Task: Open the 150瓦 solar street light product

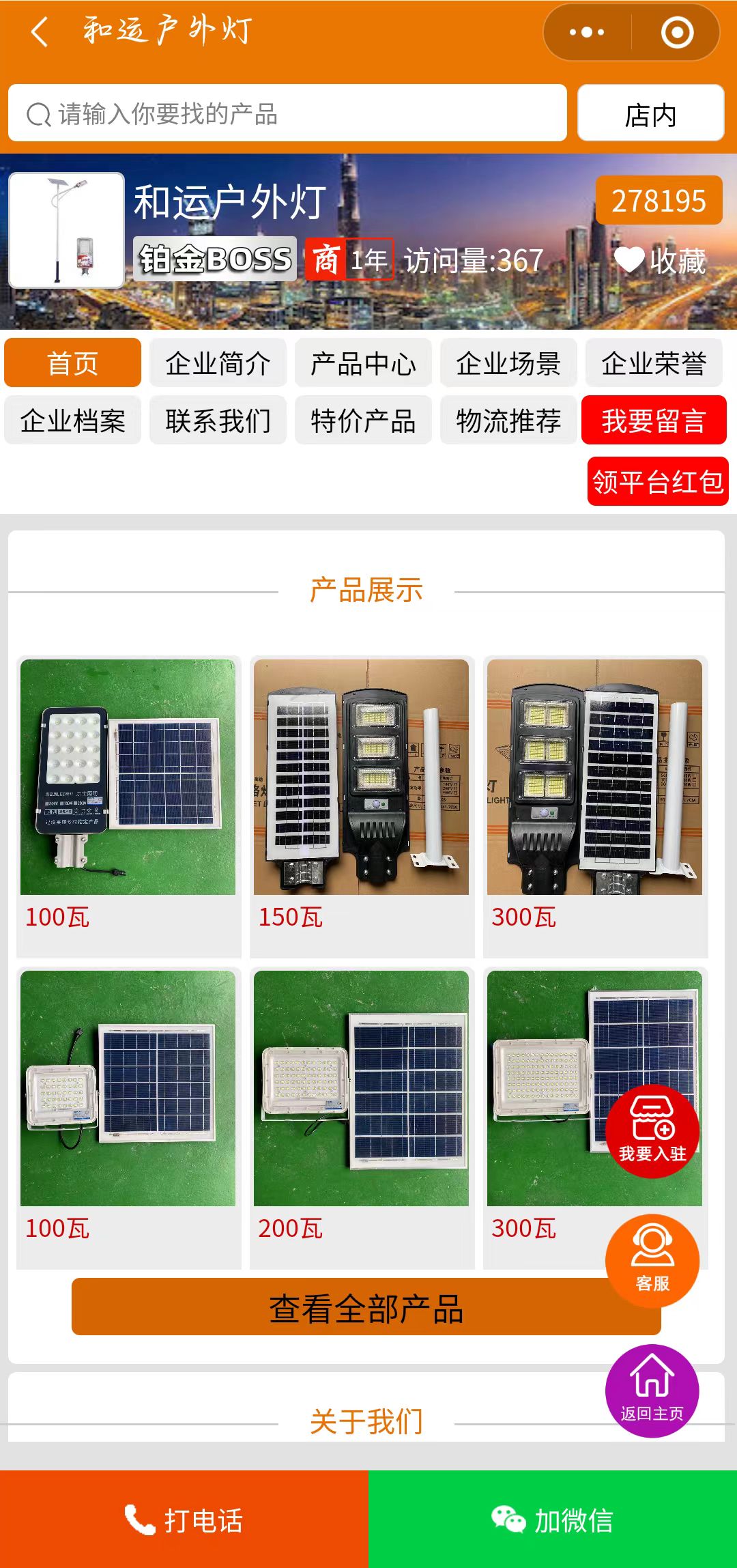Action: tap(361, 792)
